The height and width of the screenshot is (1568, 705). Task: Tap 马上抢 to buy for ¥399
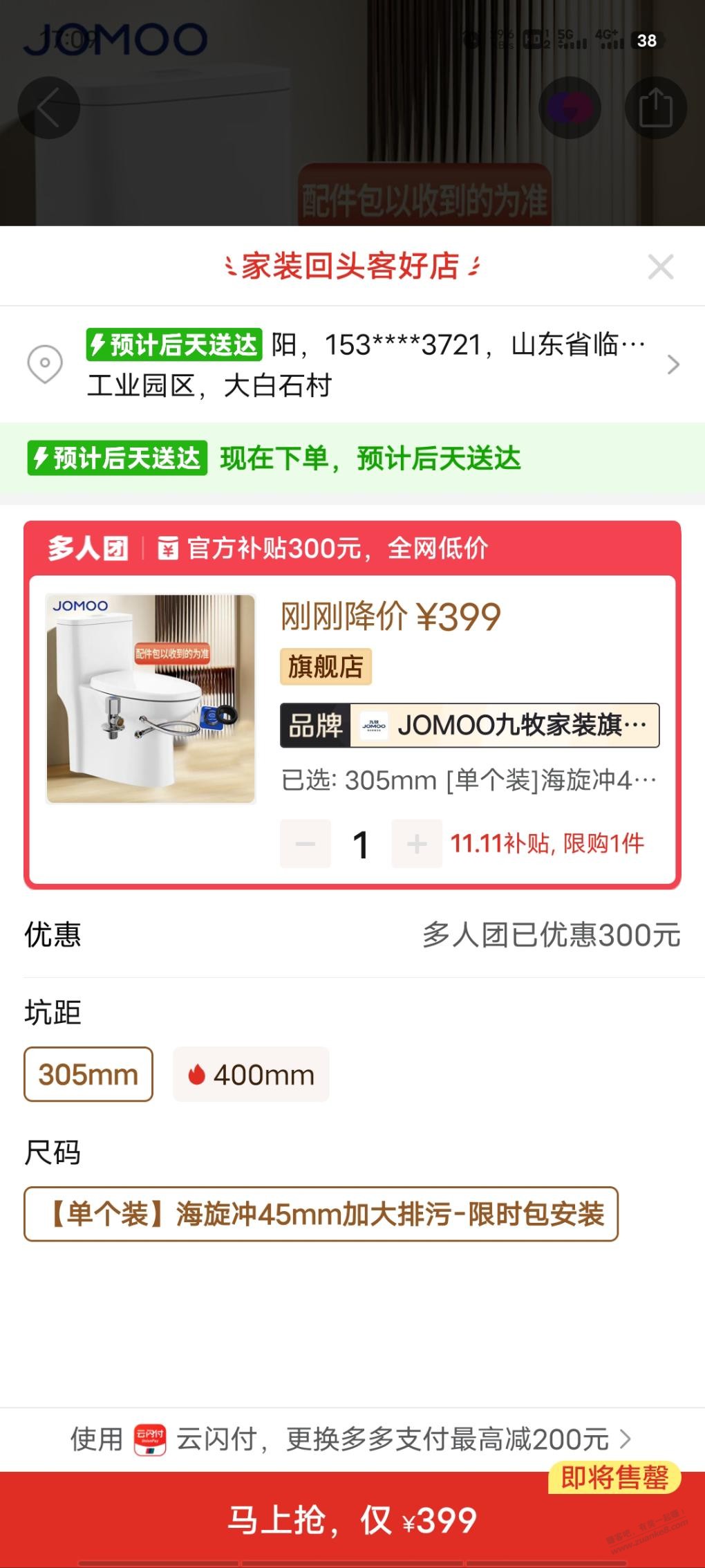pos(352,1520)
